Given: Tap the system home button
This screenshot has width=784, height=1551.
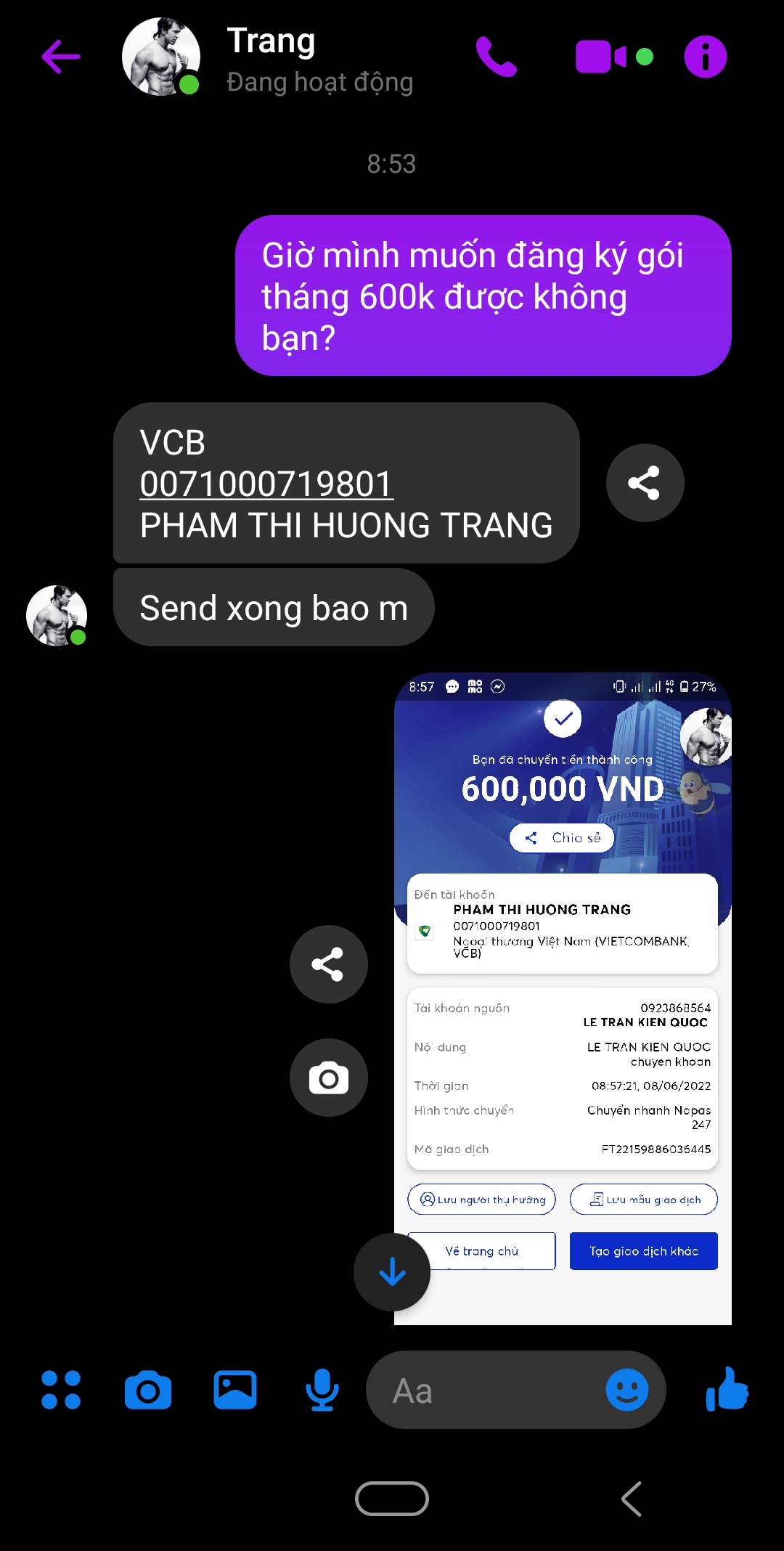Looking at the screenshot, I should (392, 1499).
